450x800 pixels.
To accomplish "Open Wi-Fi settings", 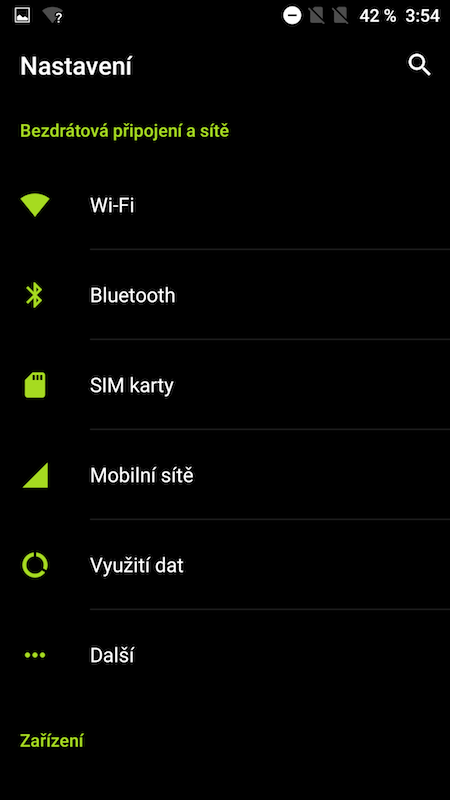I will click(225, 205).
